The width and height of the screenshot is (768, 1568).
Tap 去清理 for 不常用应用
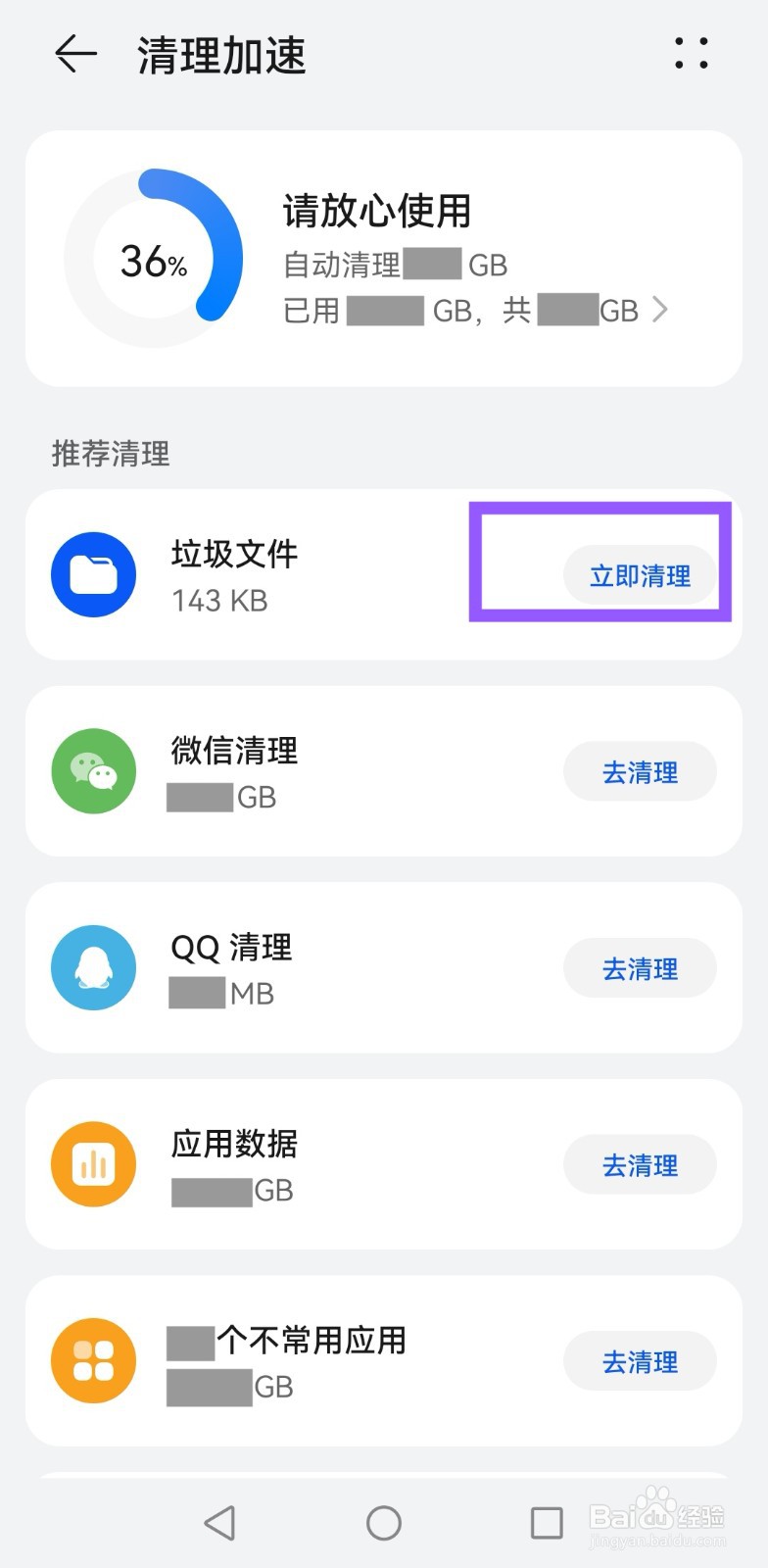[640, 1361]
